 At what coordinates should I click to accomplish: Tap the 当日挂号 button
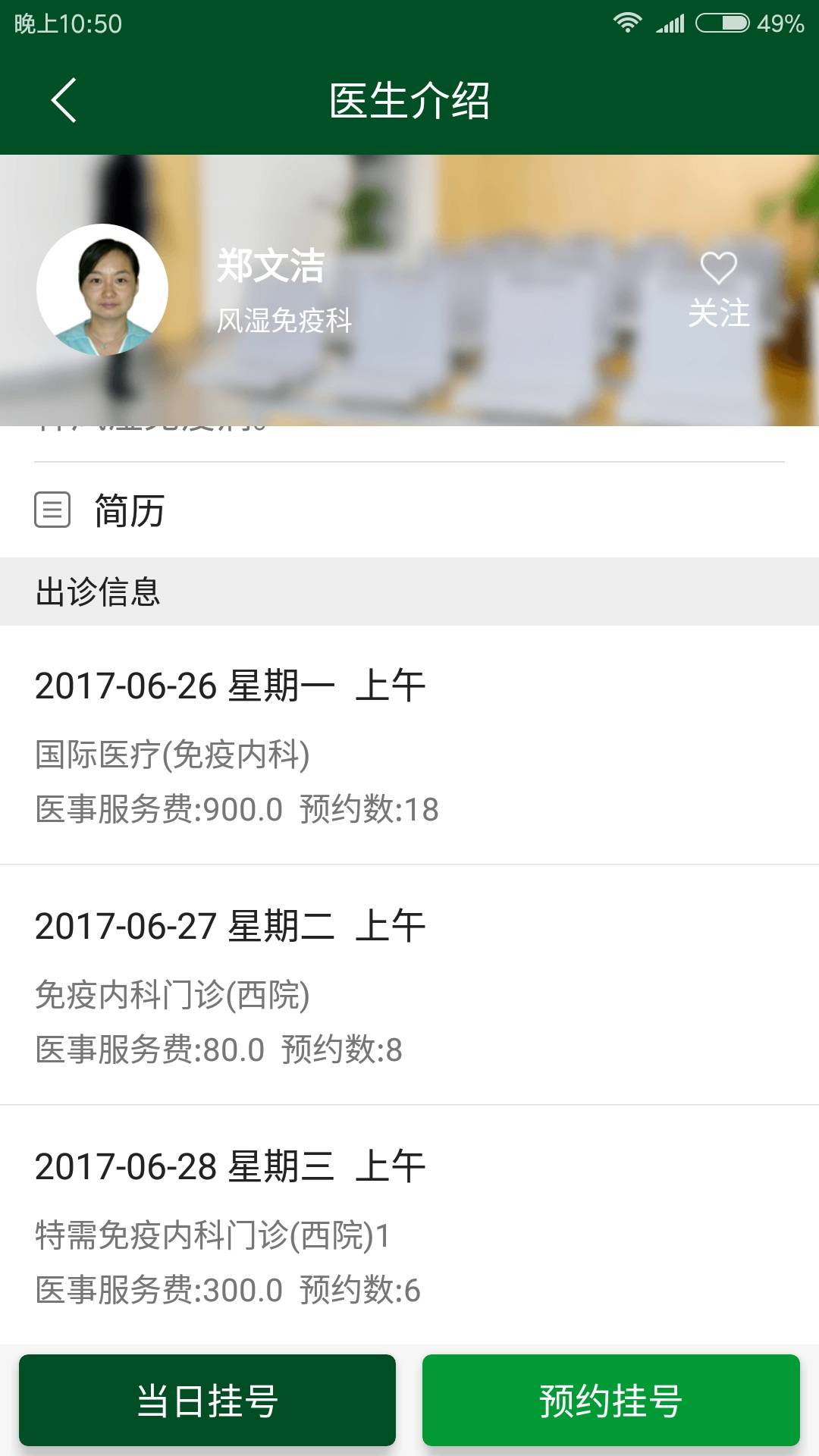pos(207,1400)
